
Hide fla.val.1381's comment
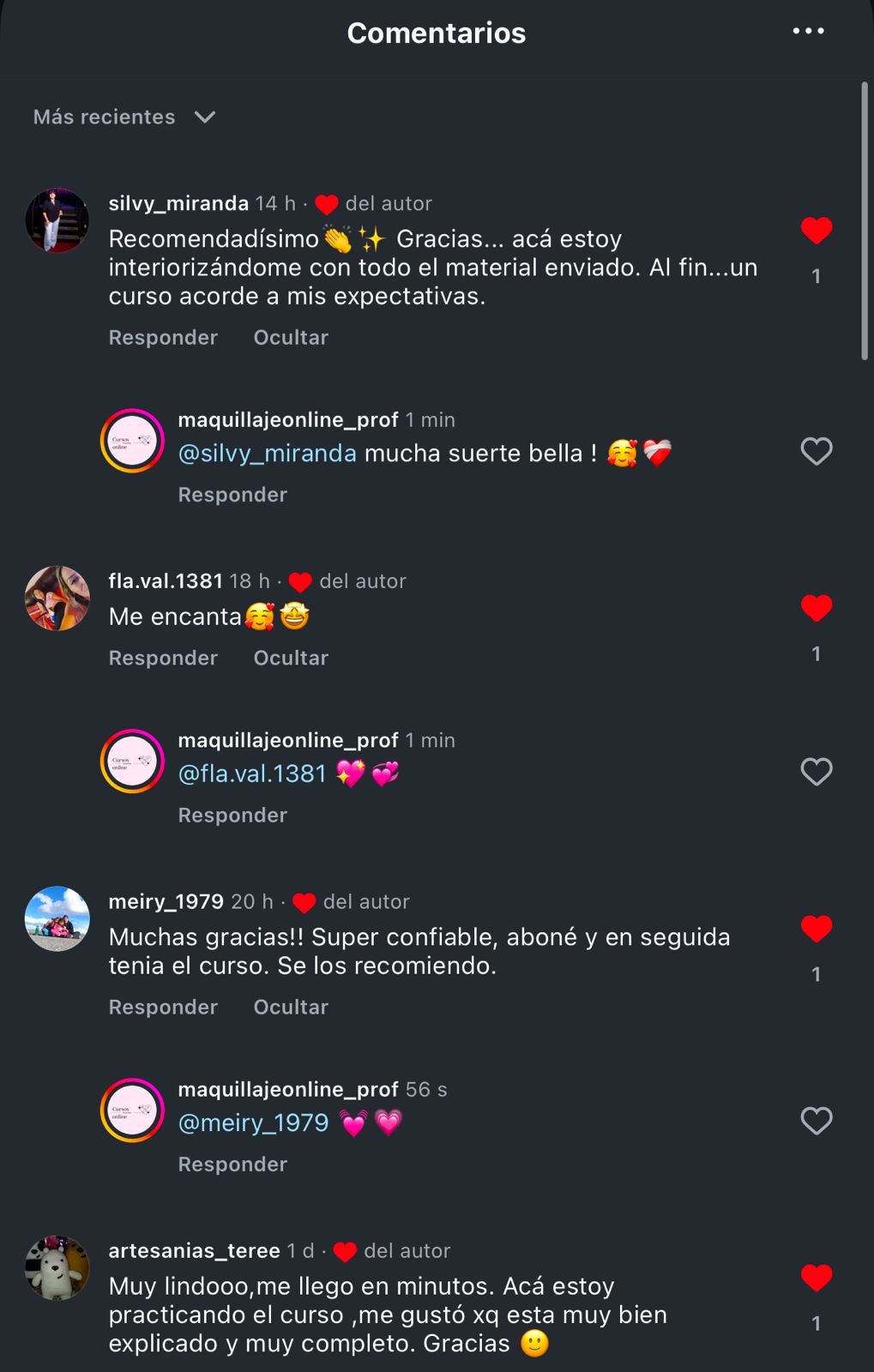pos(291,659)
